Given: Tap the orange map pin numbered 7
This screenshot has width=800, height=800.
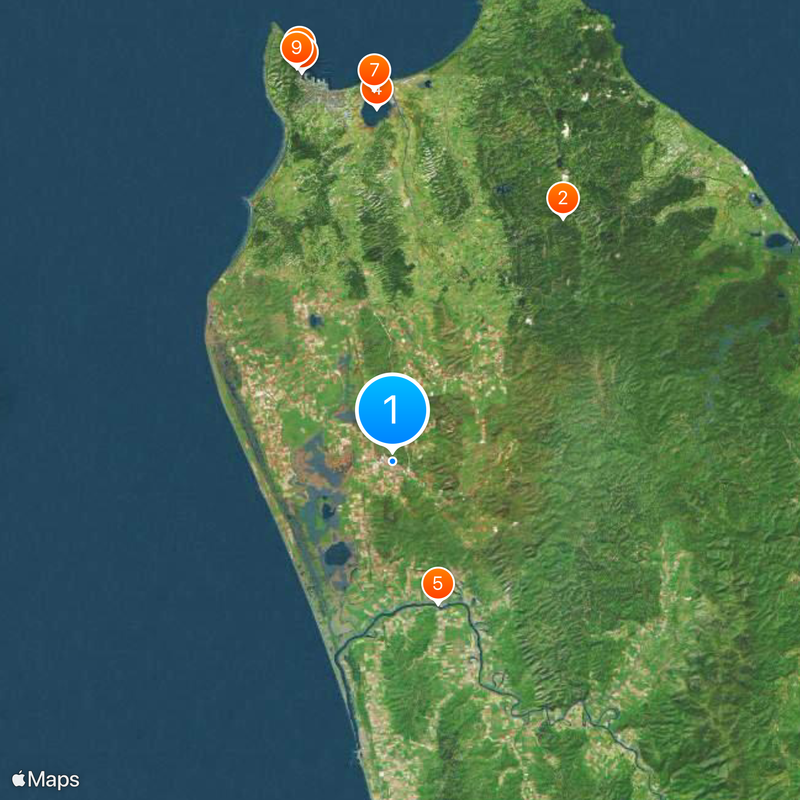Looking at the screenshot, I should coord(373,70).
